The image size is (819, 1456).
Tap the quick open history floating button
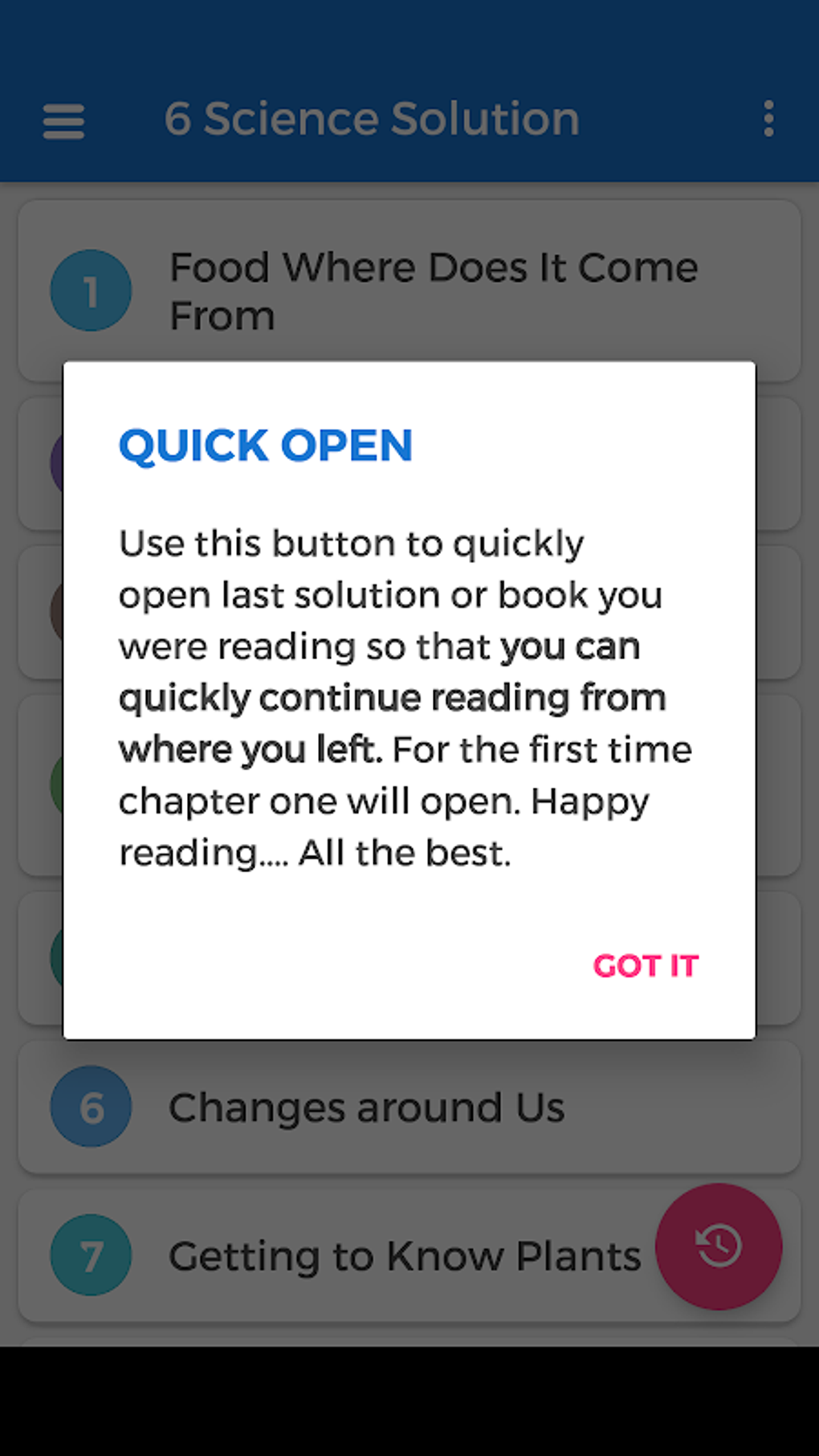[x=719, y=1246]
